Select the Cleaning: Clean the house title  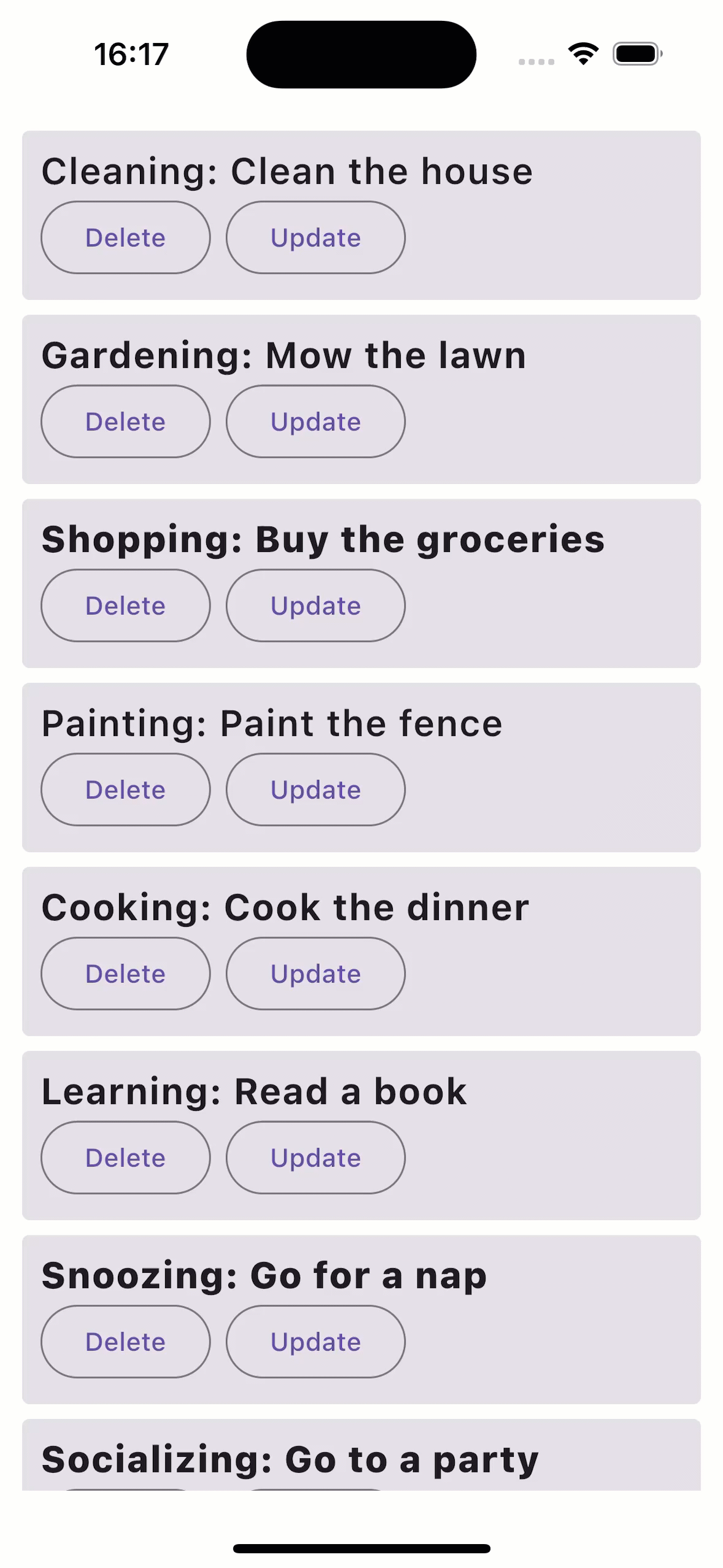pos(287,171)
